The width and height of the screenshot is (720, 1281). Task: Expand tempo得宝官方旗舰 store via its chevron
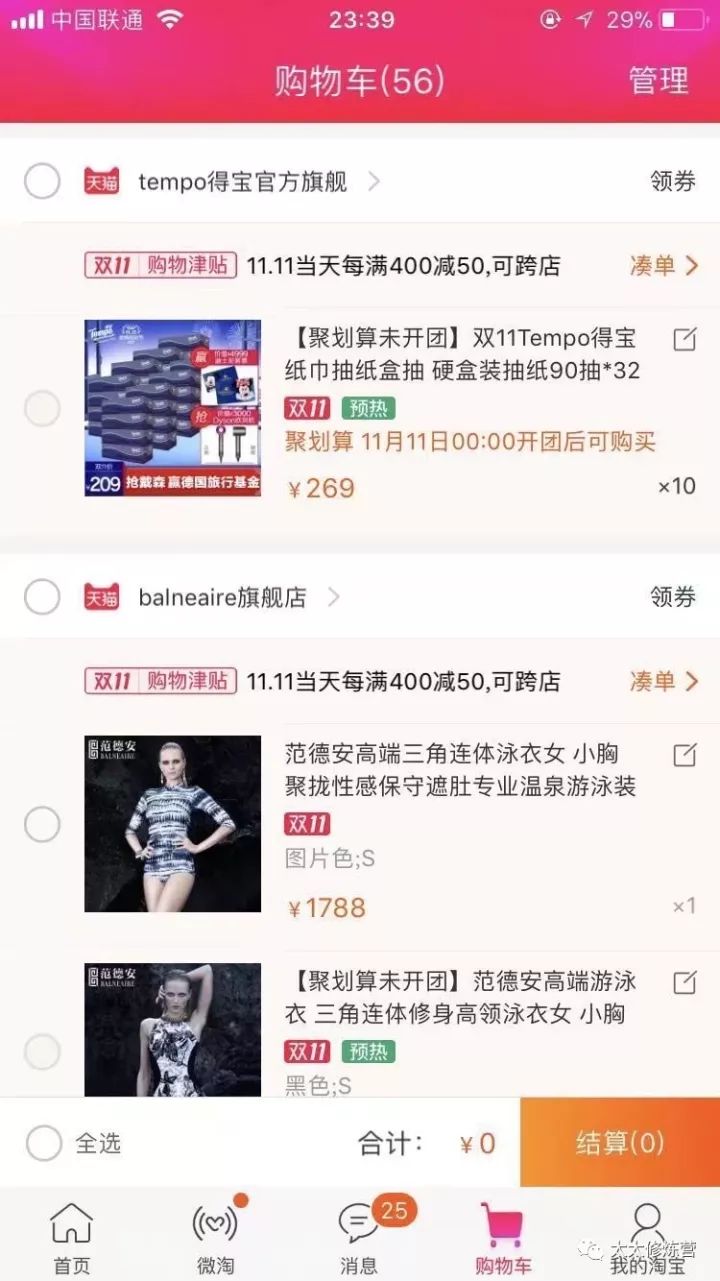[376, 181]
